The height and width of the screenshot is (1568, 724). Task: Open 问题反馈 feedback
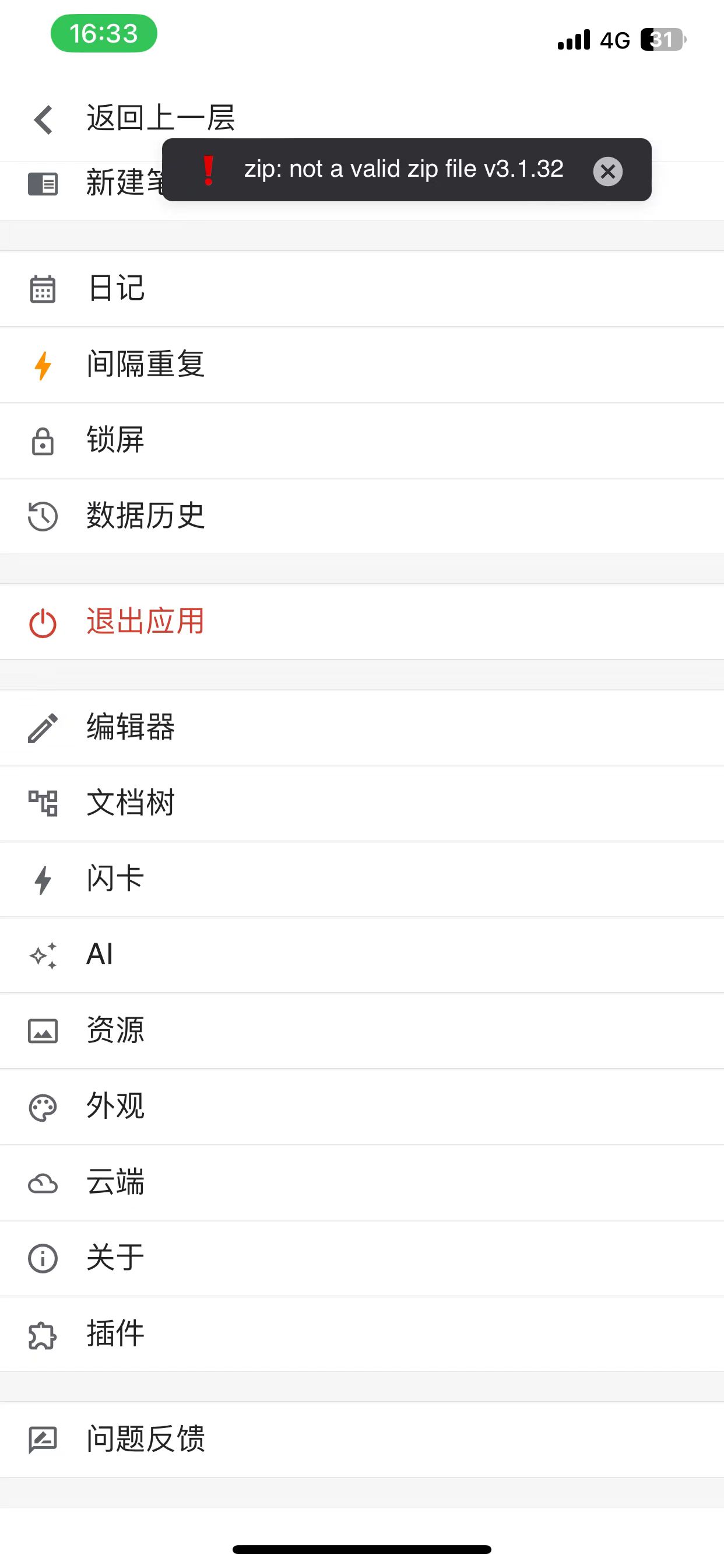145,1440
